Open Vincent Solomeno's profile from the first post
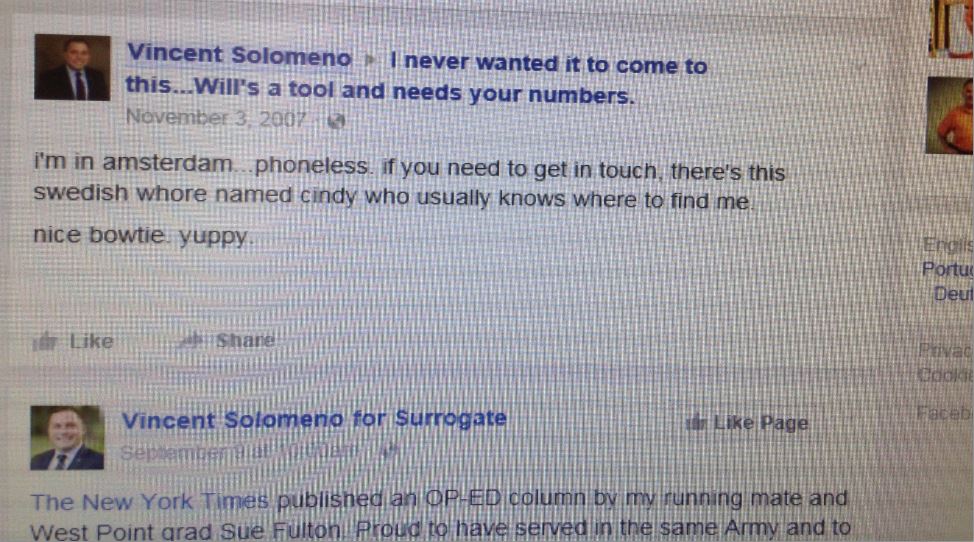This screenshot has width=974, height=542. click(x=238, y=56)
